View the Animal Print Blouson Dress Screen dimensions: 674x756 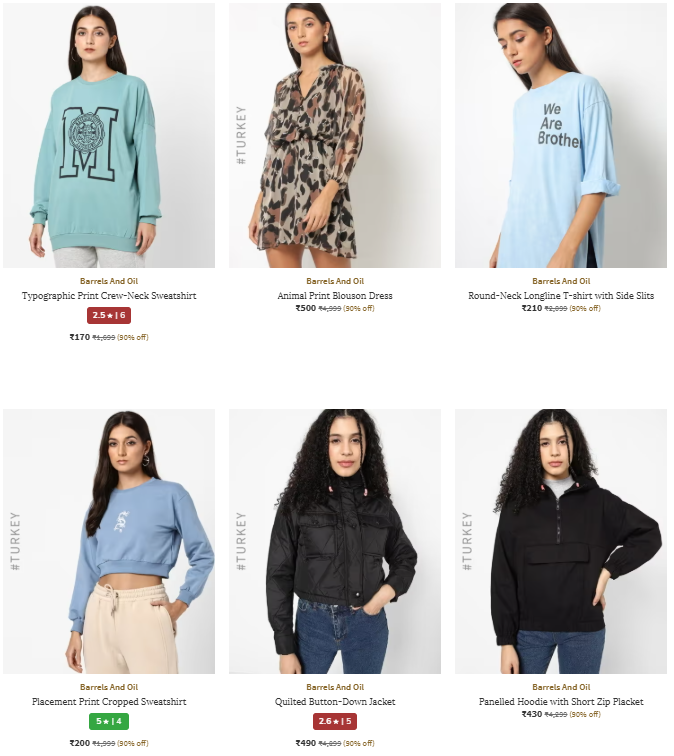pos(335,296)
